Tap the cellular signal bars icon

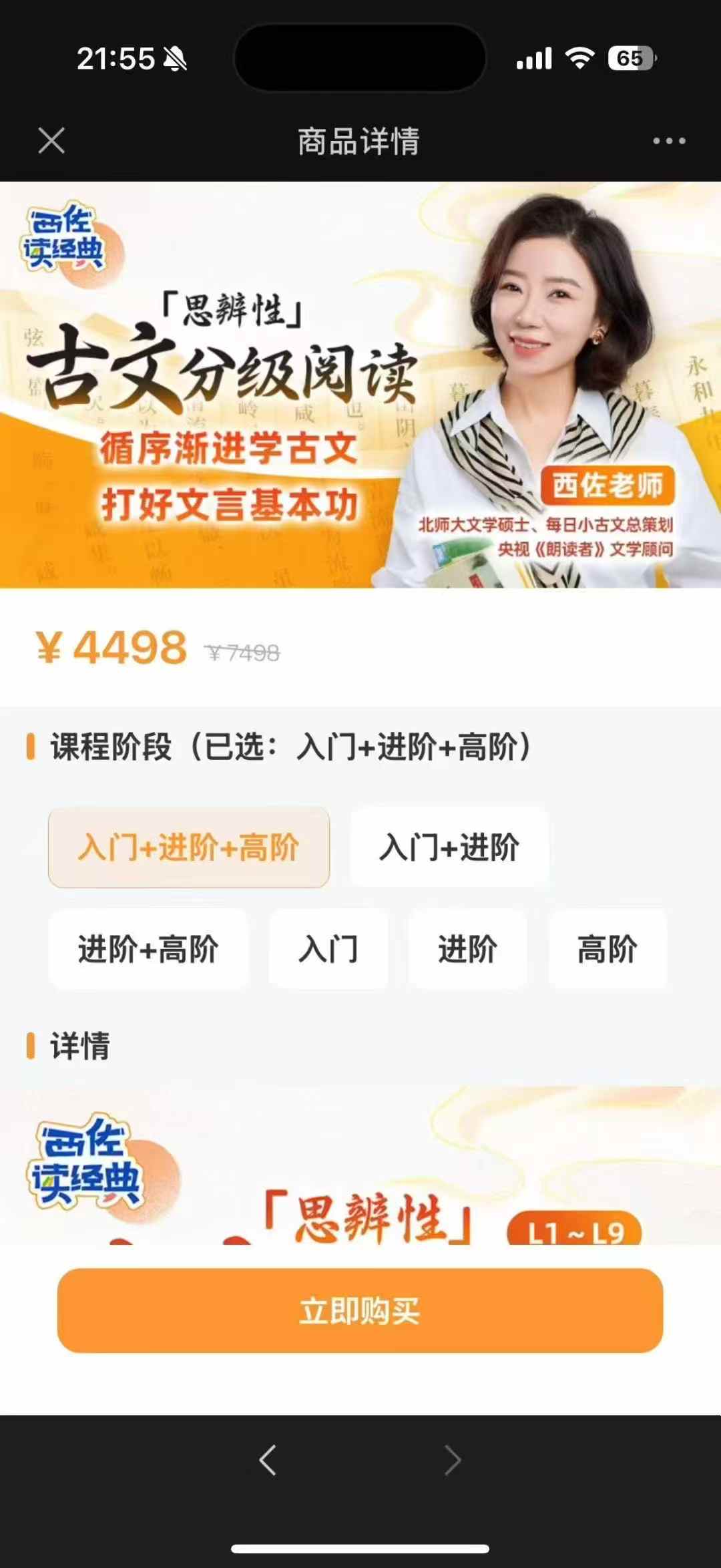[535, 59]
